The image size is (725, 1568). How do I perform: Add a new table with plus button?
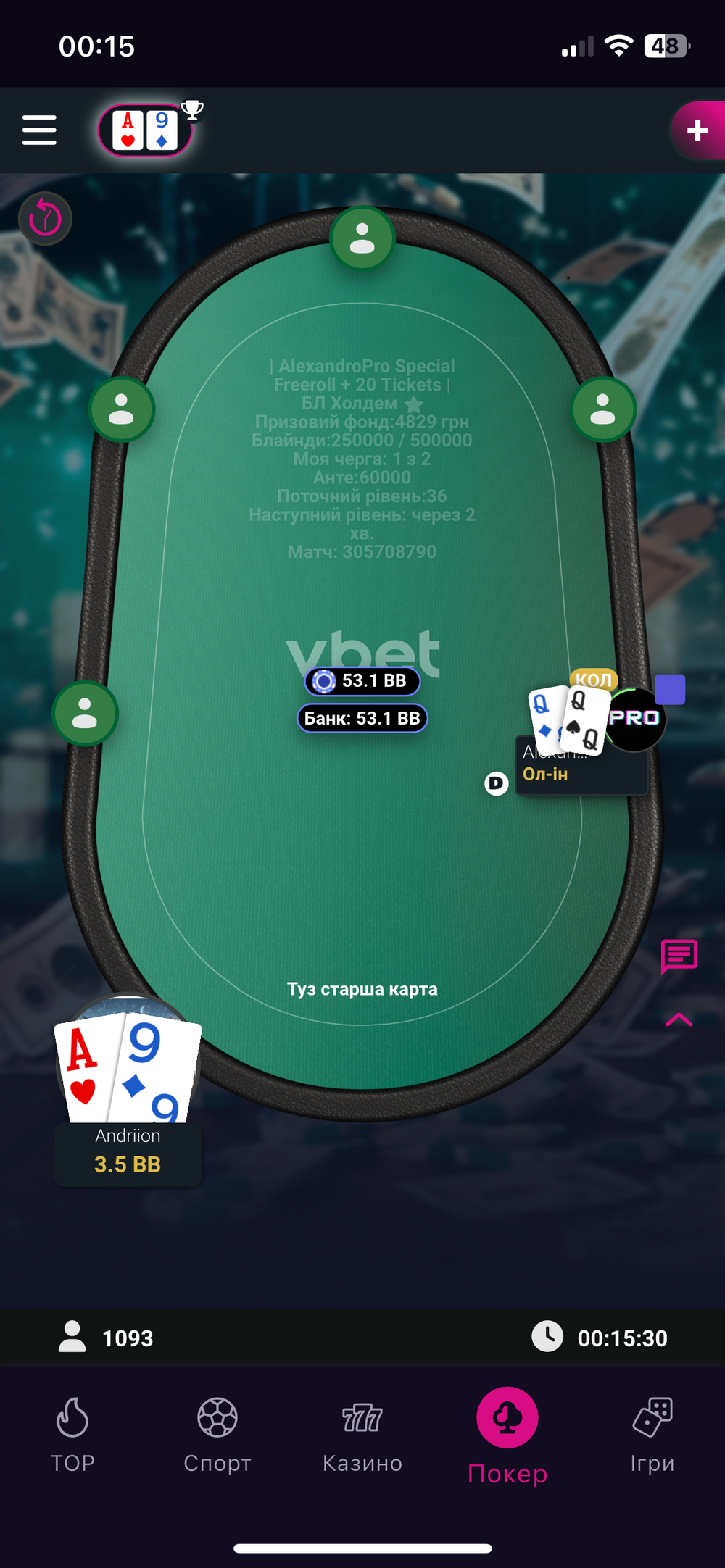coord(697,130)
